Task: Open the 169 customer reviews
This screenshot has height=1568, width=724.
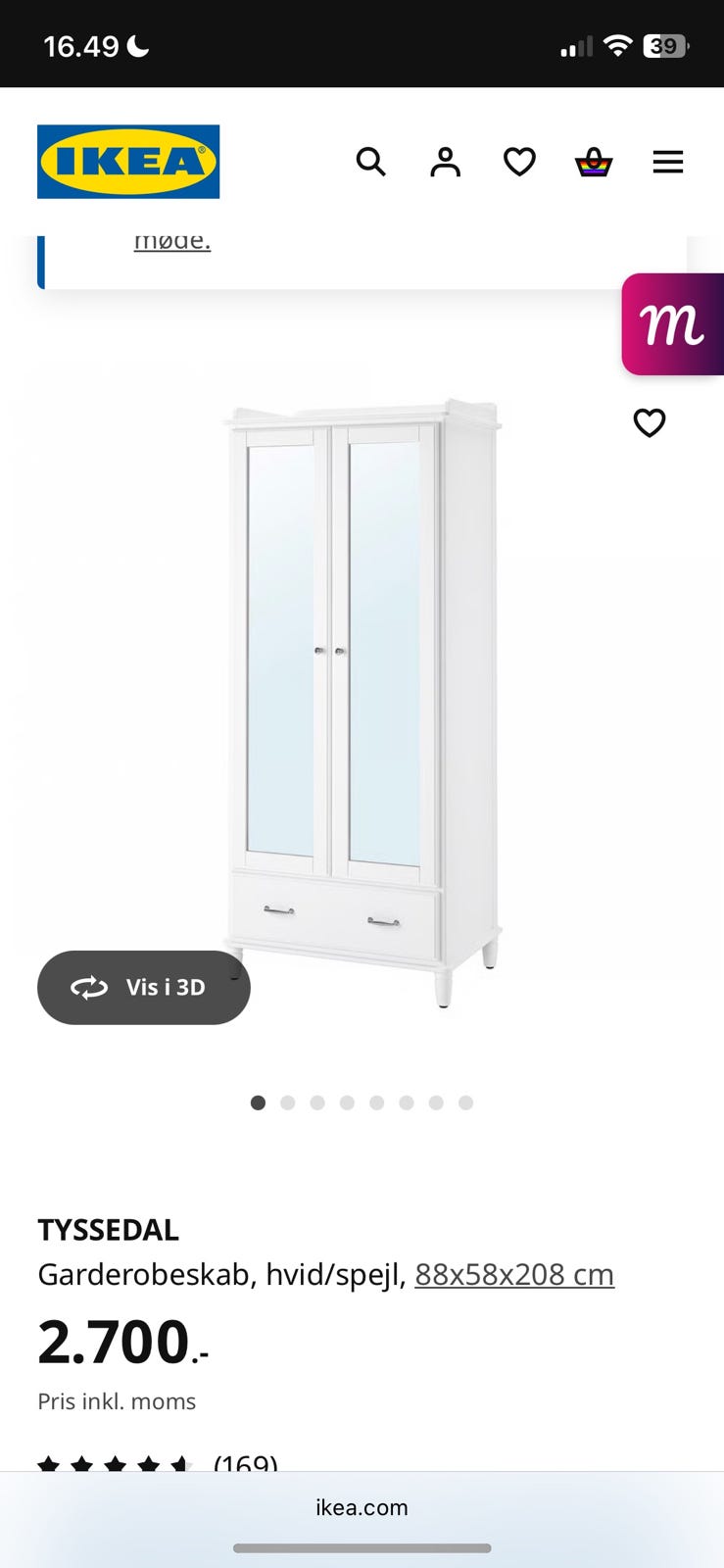Action: [246, 1463]
